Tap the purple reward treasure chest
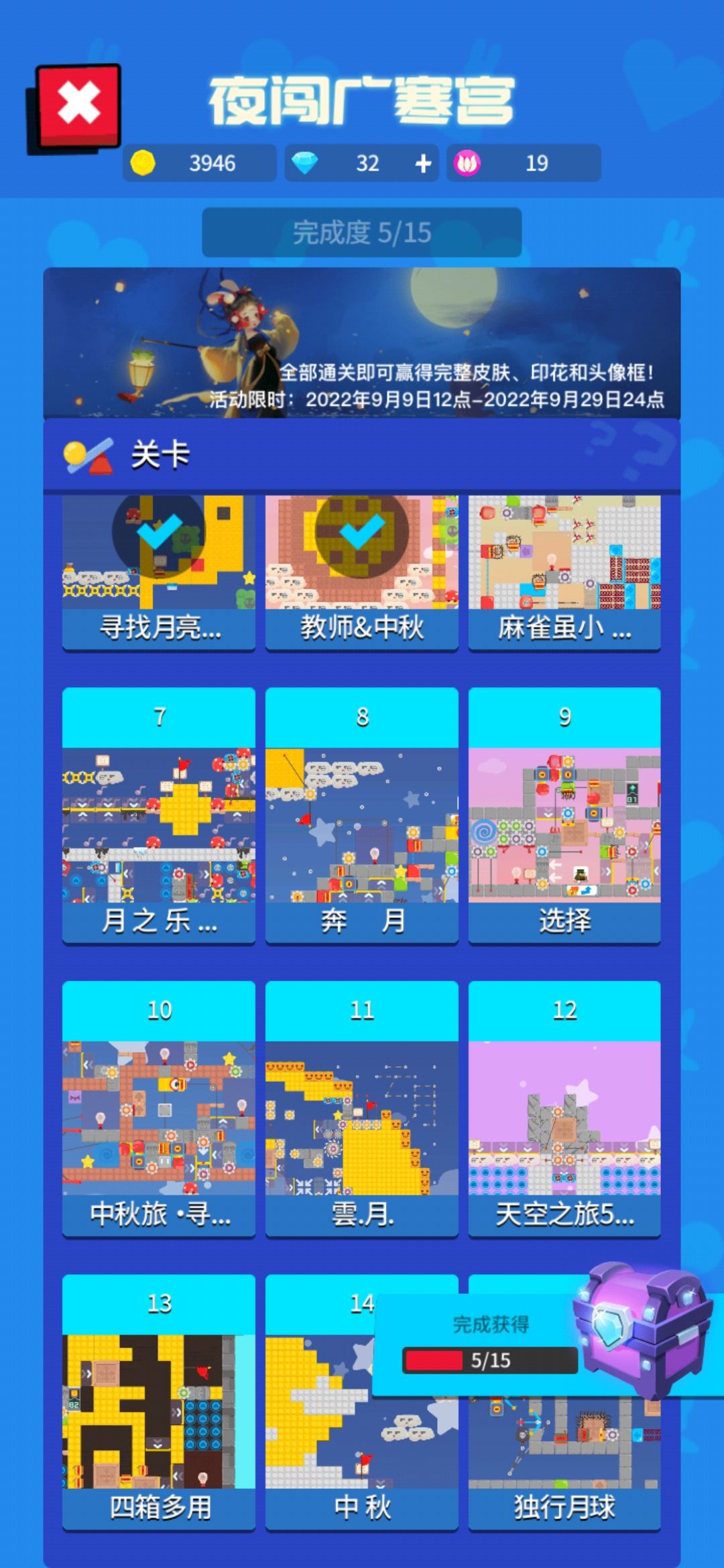Viewport: 724px width, 1568px height. [642, 1332]
